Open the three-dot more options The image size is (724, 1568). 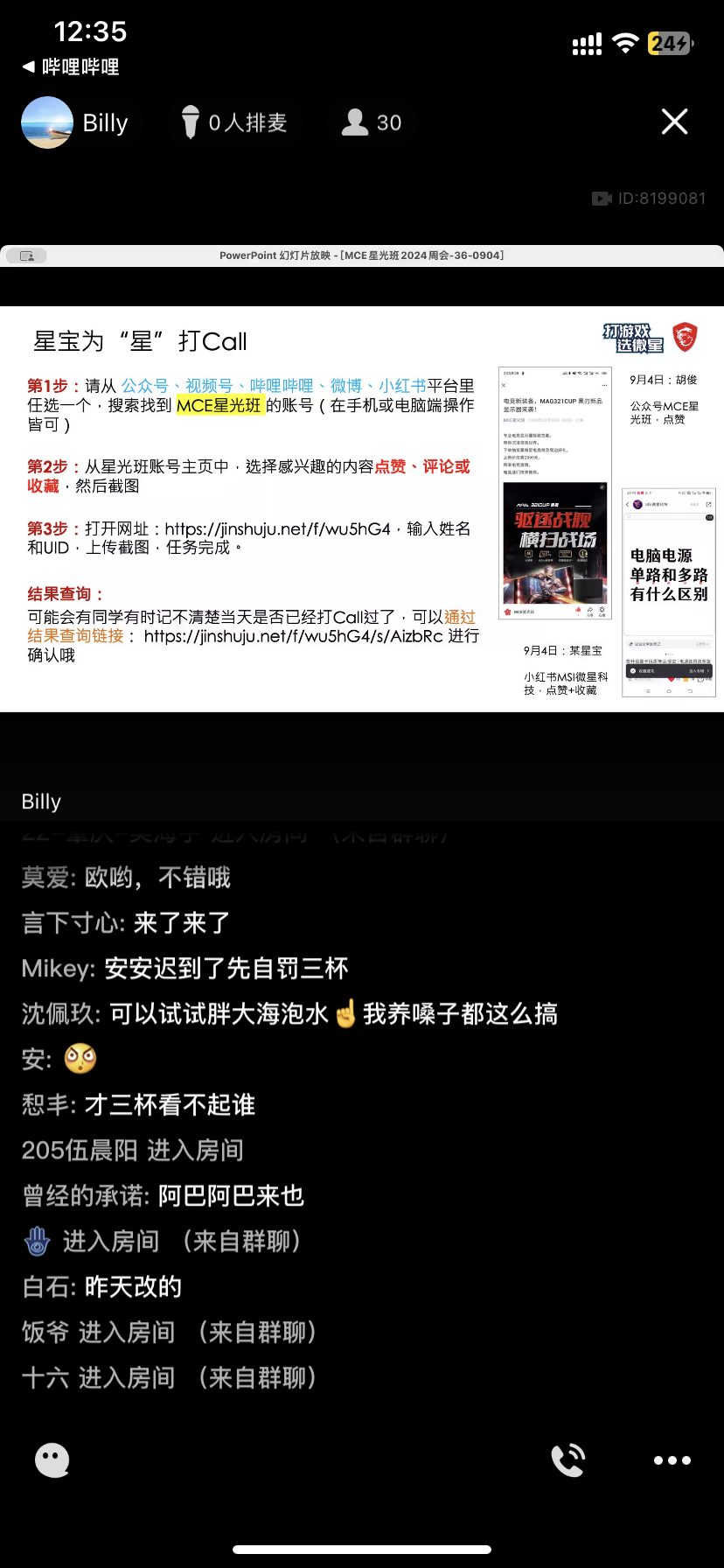click(x=672, y=1459)
